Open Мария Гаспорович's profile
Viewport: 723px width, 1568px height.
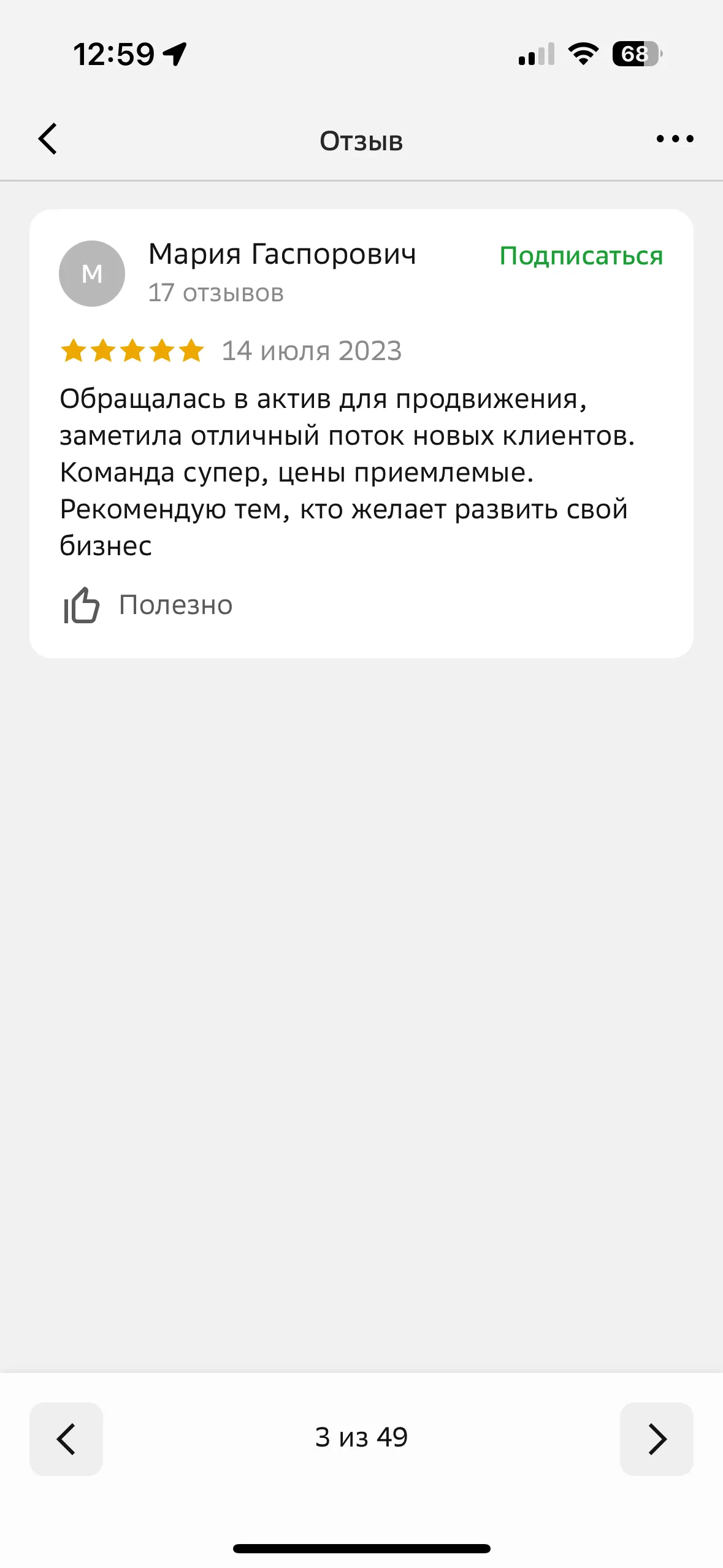click(281, 254)
